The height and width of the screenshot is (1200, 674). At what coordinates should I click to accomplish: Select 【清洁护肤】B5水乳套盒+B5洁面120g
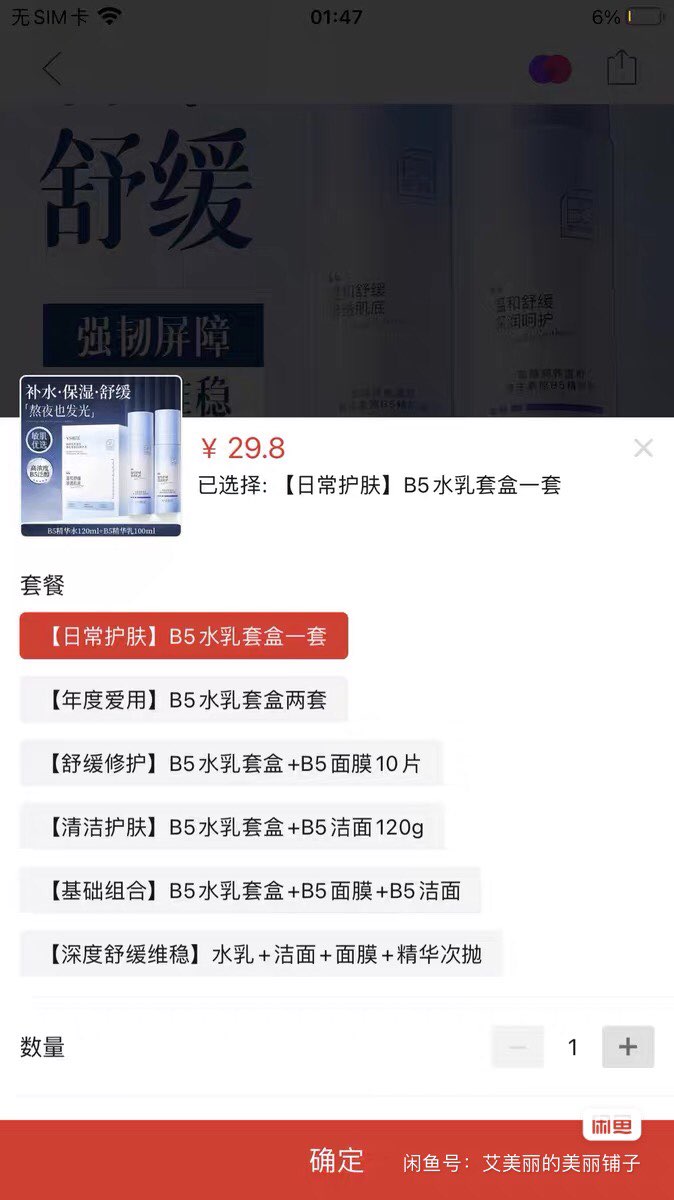click(x=232, y=827)
